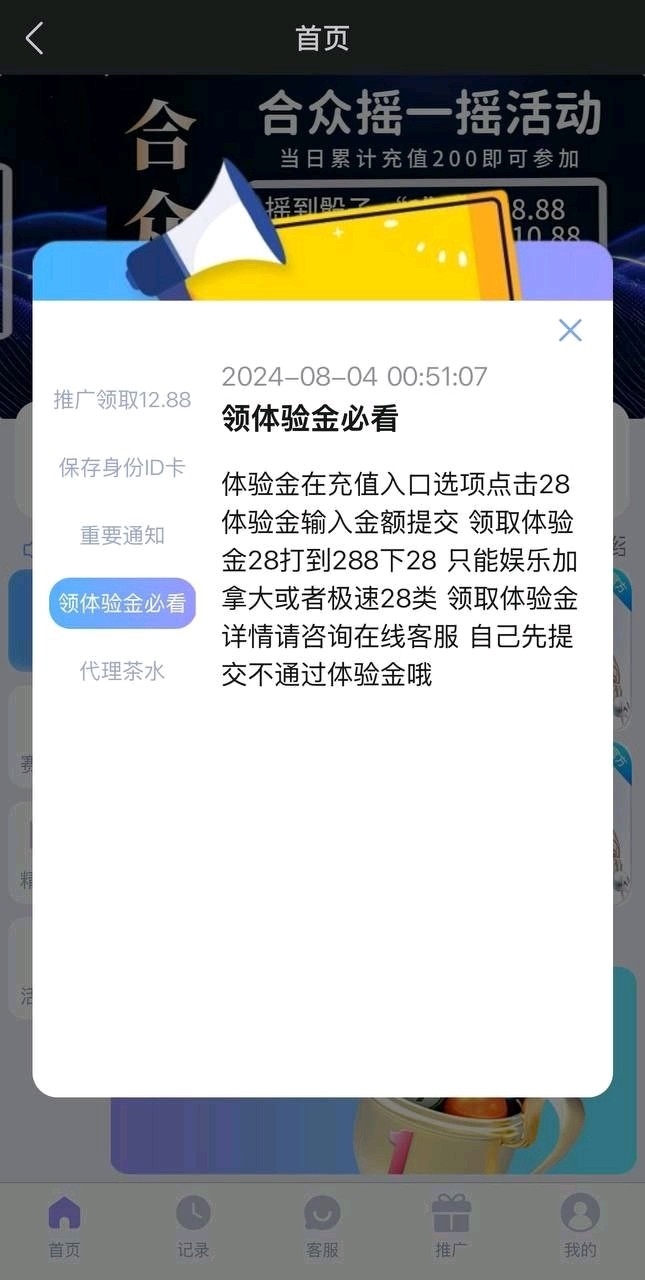The width and height of the screenshot is (645, 1280).
Task: Go back using the top arrow
Action: [35, 39]
